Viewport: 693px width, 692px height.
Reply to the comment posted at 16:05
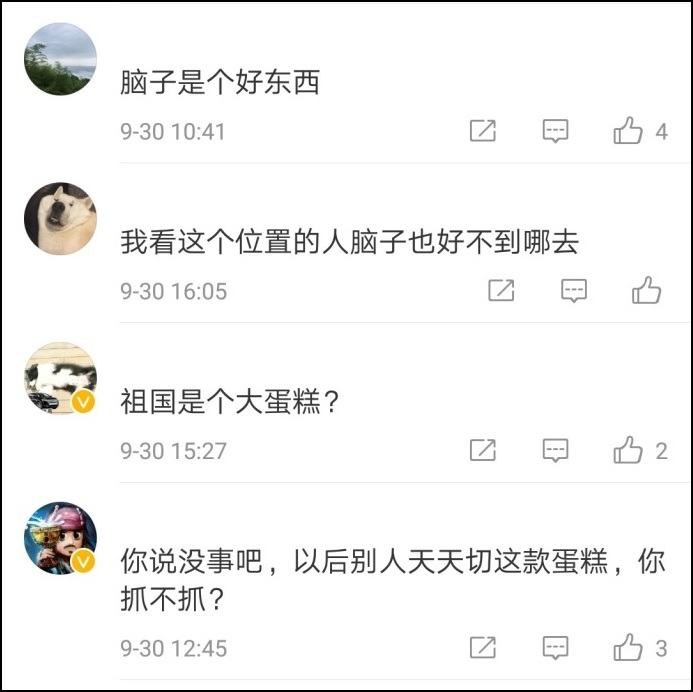(x=573, y=291)
